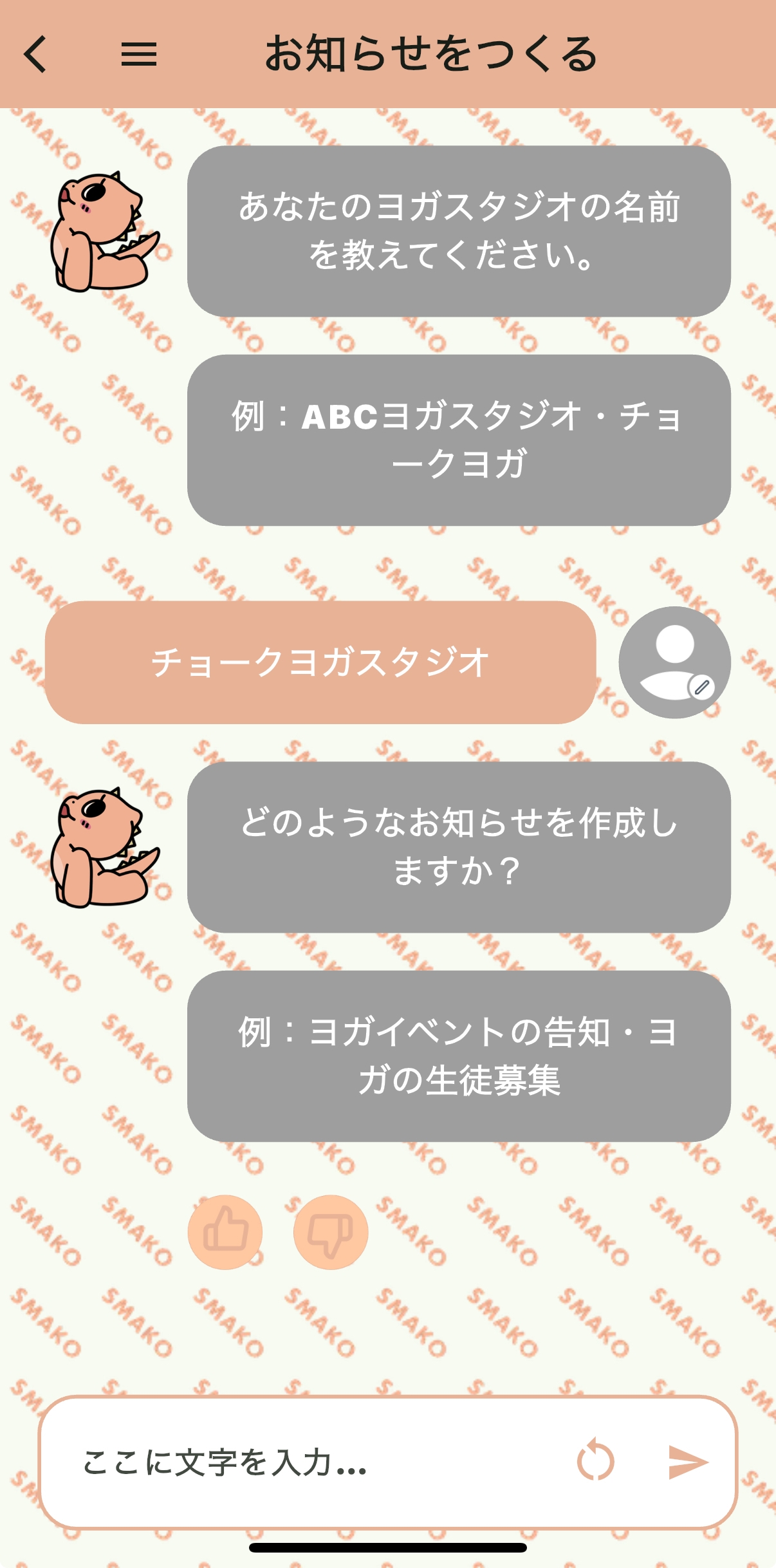Give a thumbs down to the reply

331,1232
